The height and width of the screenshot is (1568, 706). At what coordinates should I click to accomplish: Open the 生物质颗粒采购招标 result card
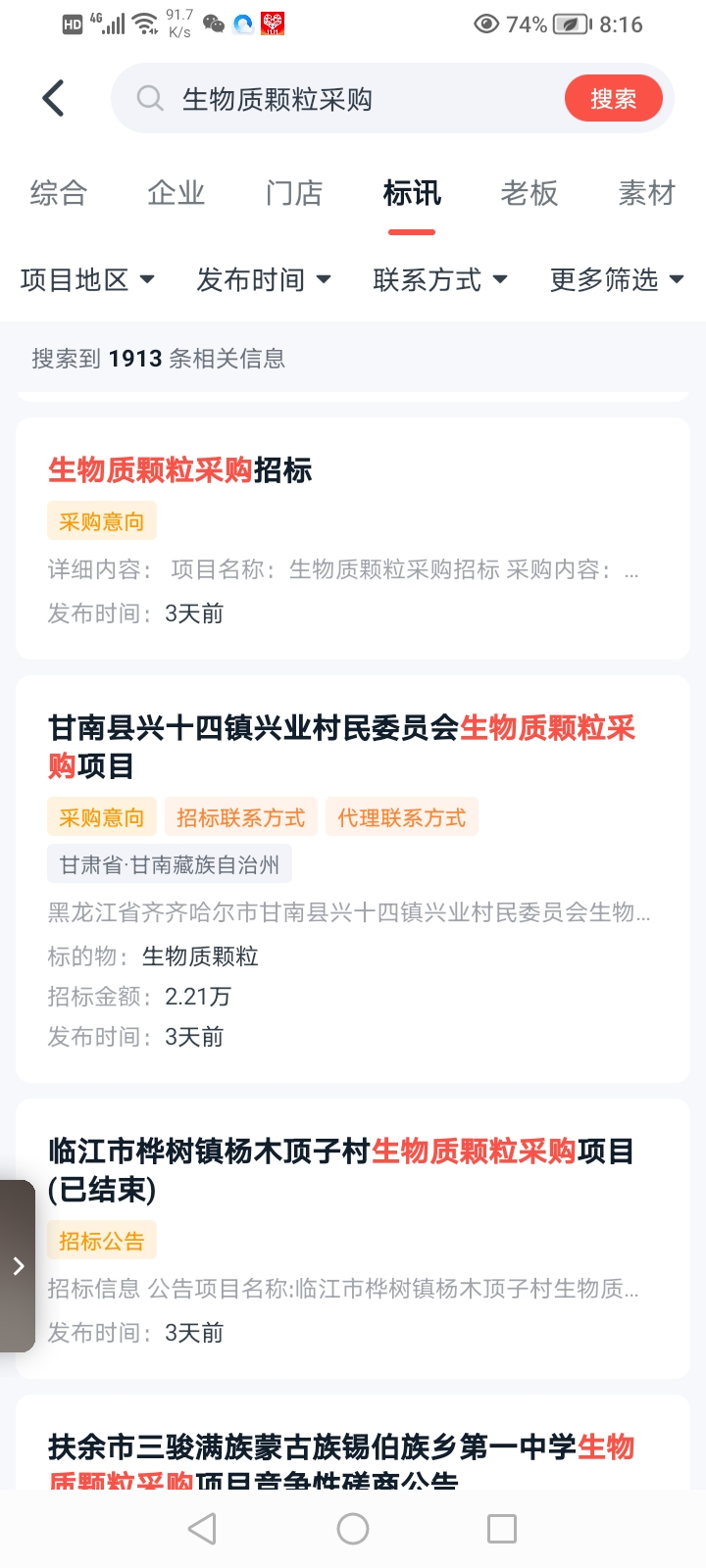(x=353, y=539)
